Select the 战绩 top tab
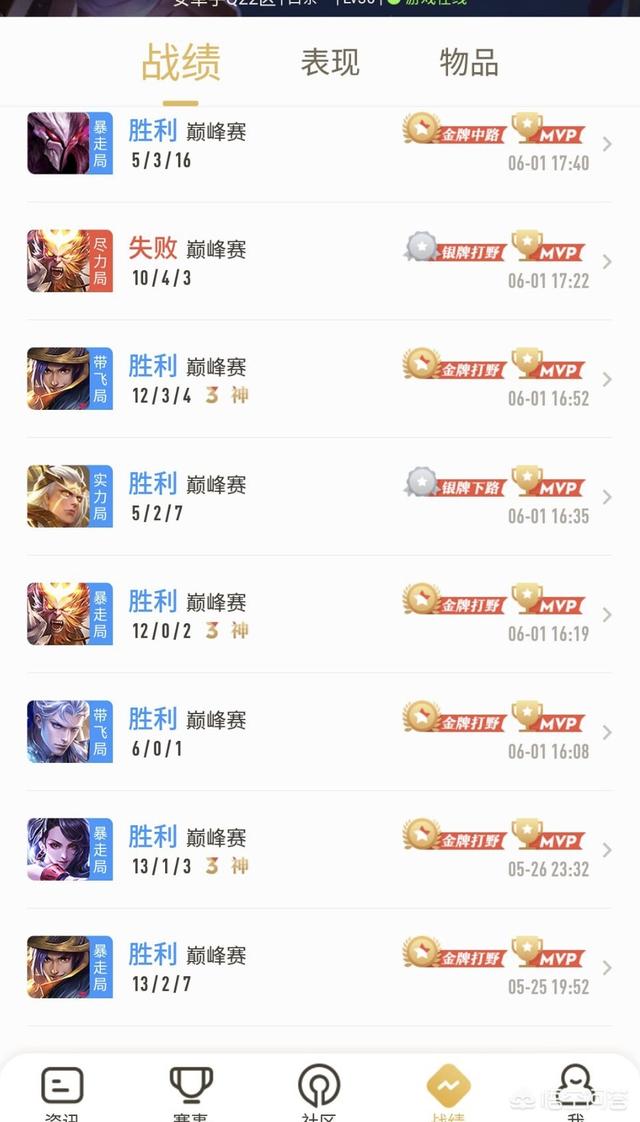This screenshot has height=1122, width=640. pos(181,63)
